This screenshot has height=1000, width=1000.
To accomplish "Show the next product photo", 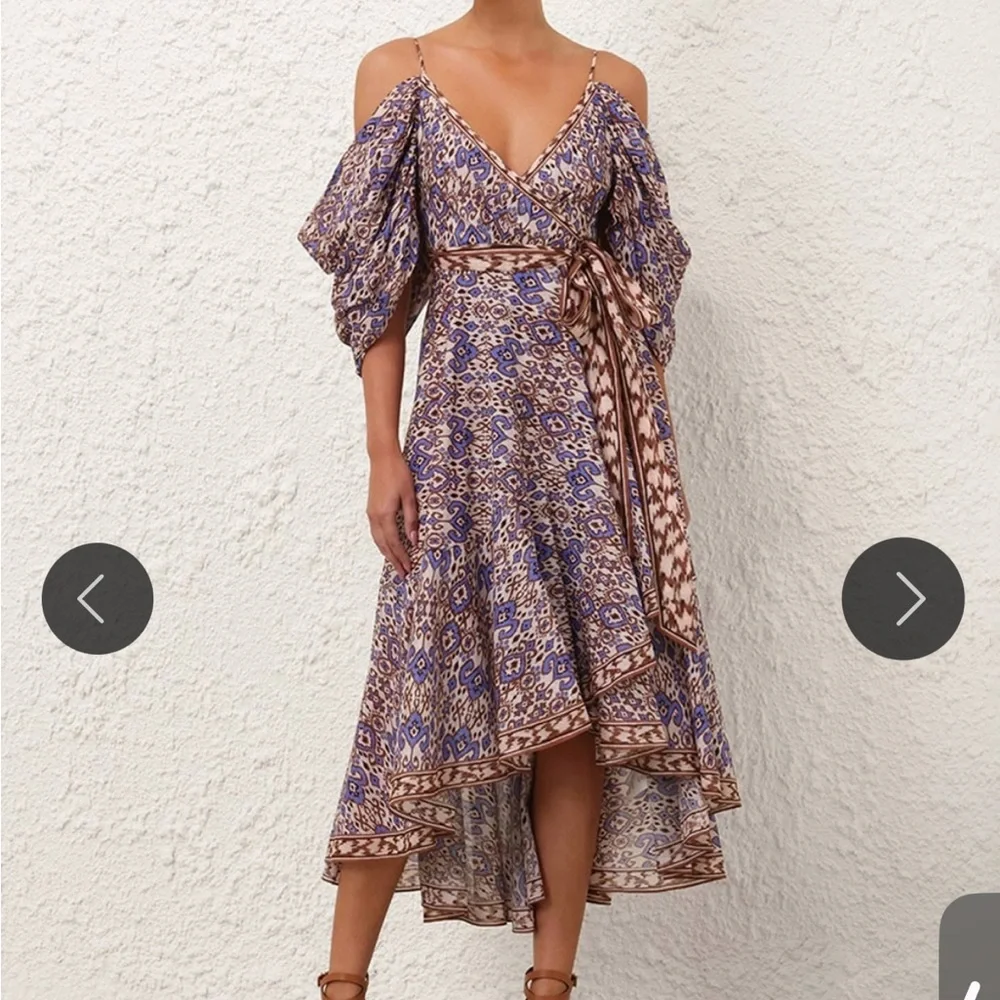I will click(x=902, y=598).
